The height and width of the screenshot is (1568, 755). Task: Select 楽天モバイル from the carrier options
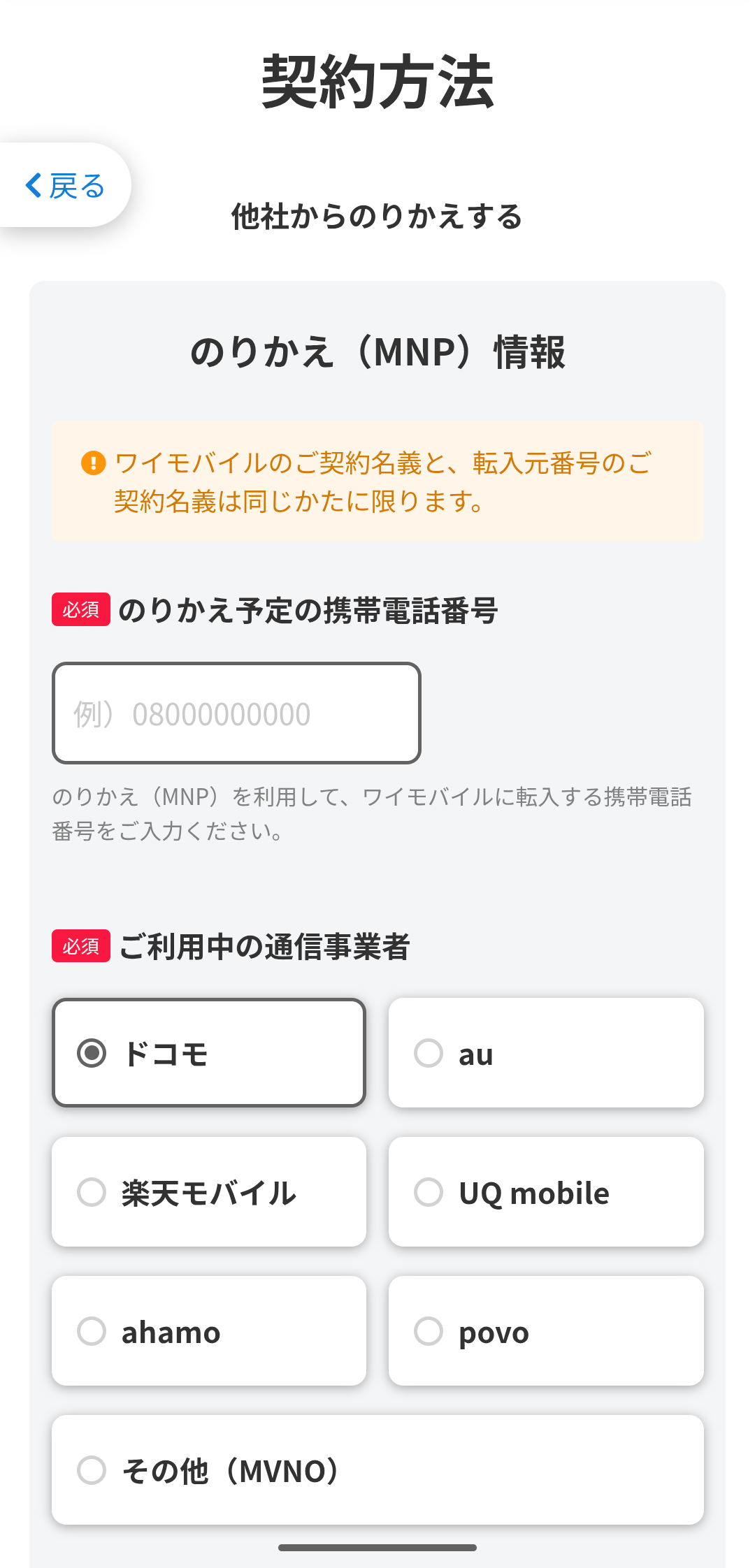click(208, 1191)
